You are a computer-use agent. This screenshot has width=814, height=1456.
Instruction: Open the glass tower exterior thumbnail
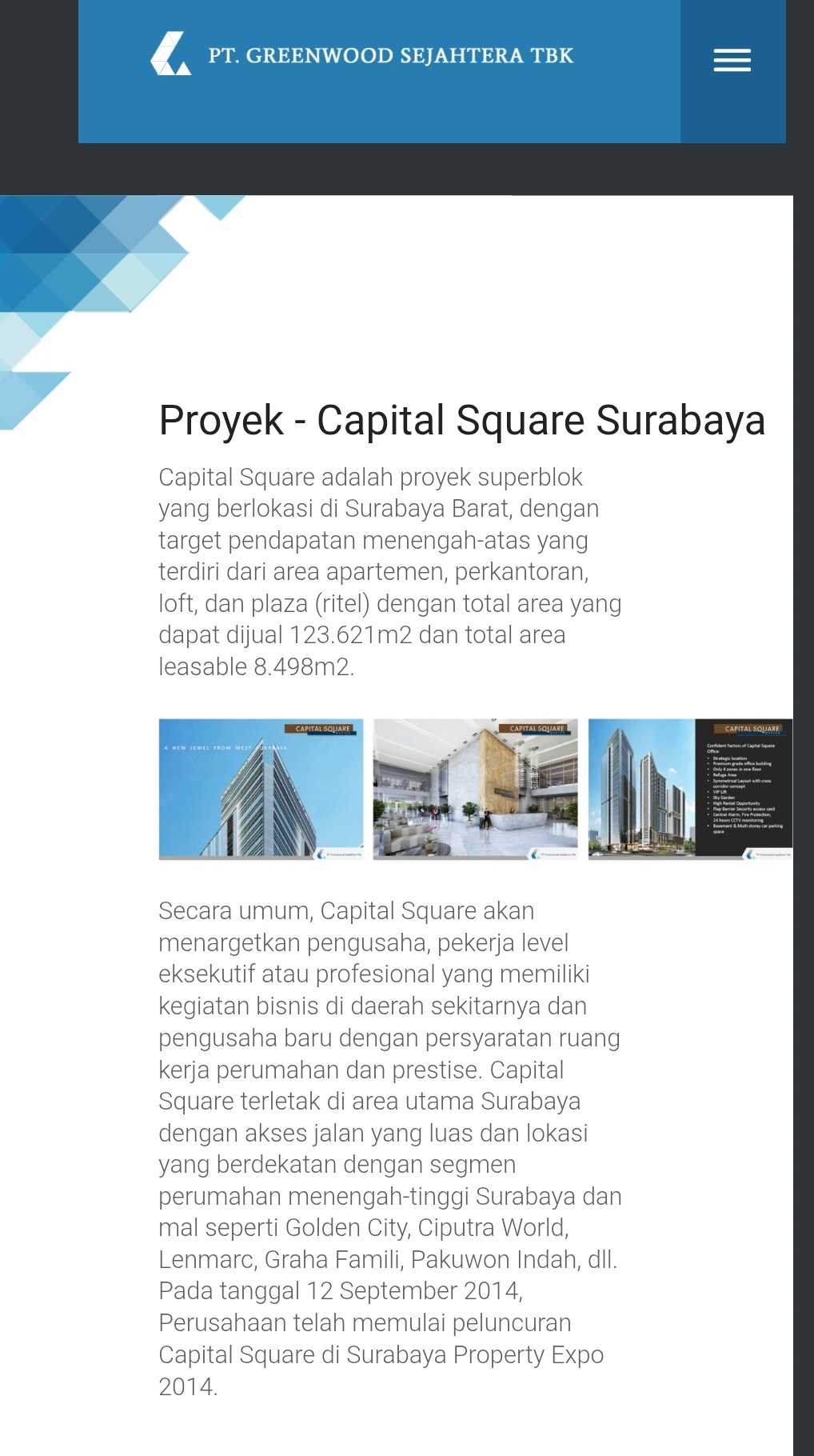pos(261,789)
